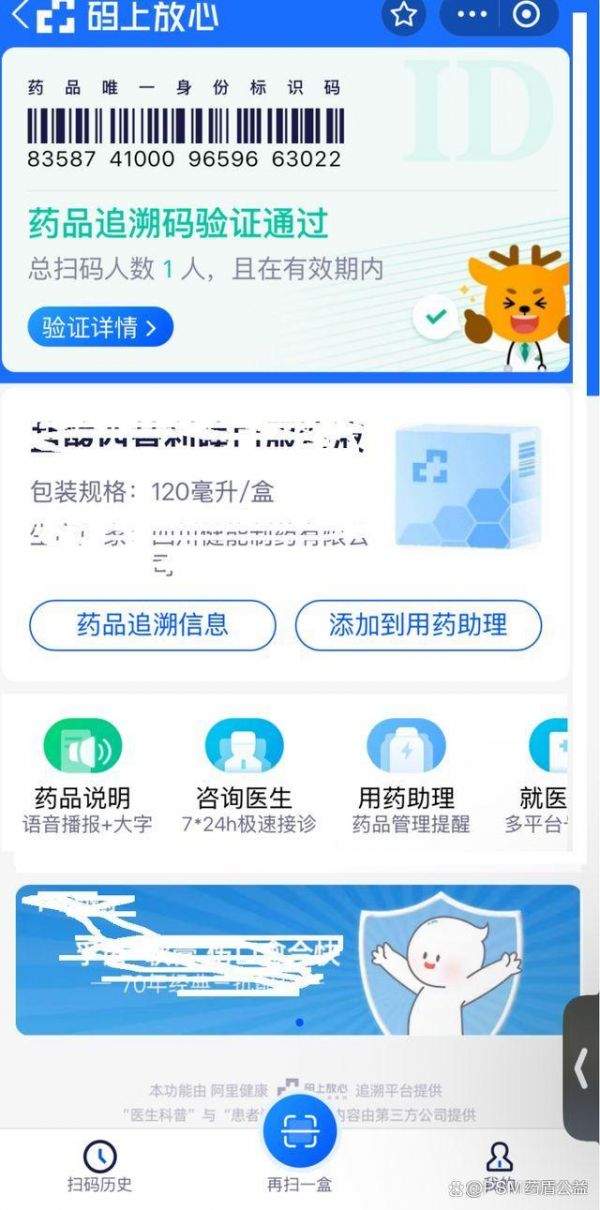This screenshot has width=600, height=1210.
Task: Tap 添加到用药助理 button
Action: (x=418, y=626)
